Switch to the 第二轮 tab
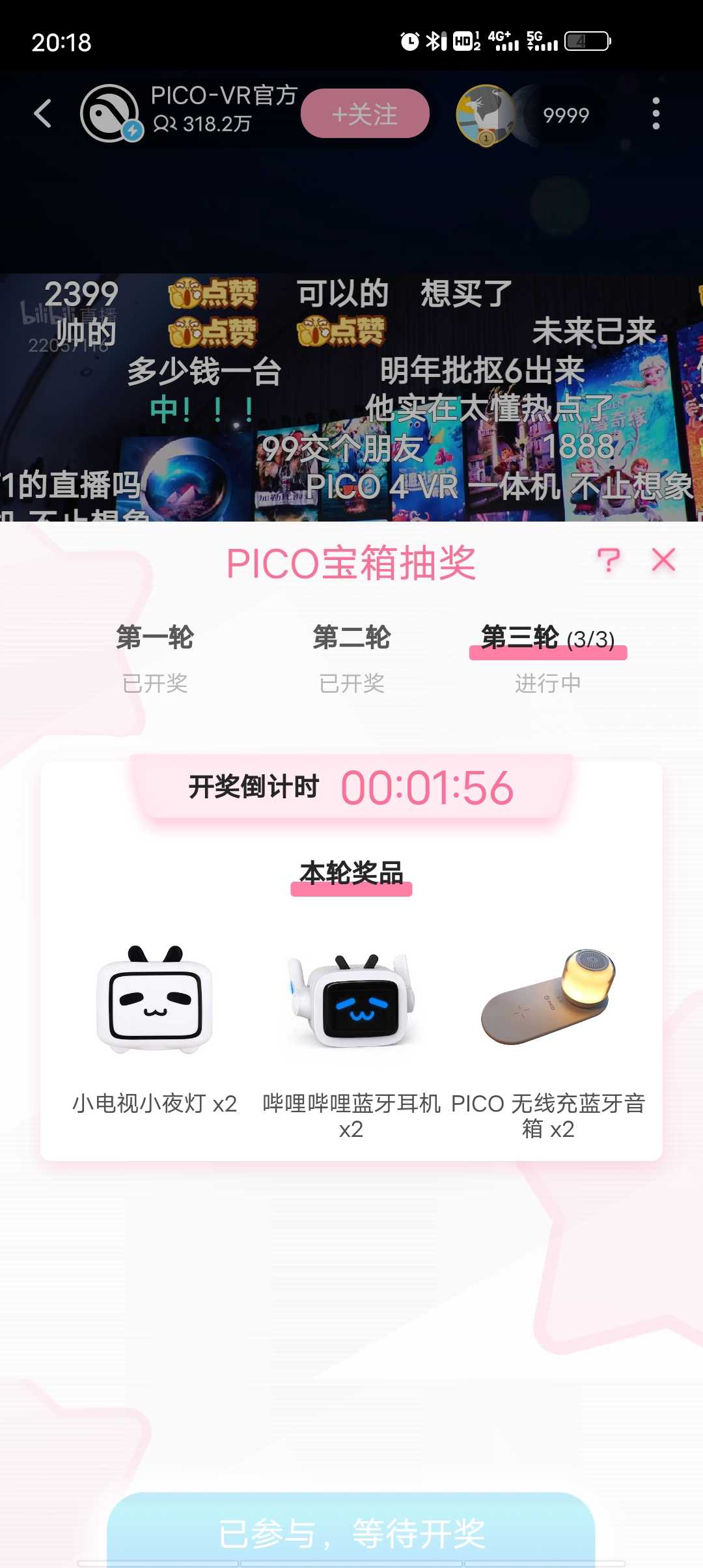Screen dimensions: 703x1568 (351, 658)
